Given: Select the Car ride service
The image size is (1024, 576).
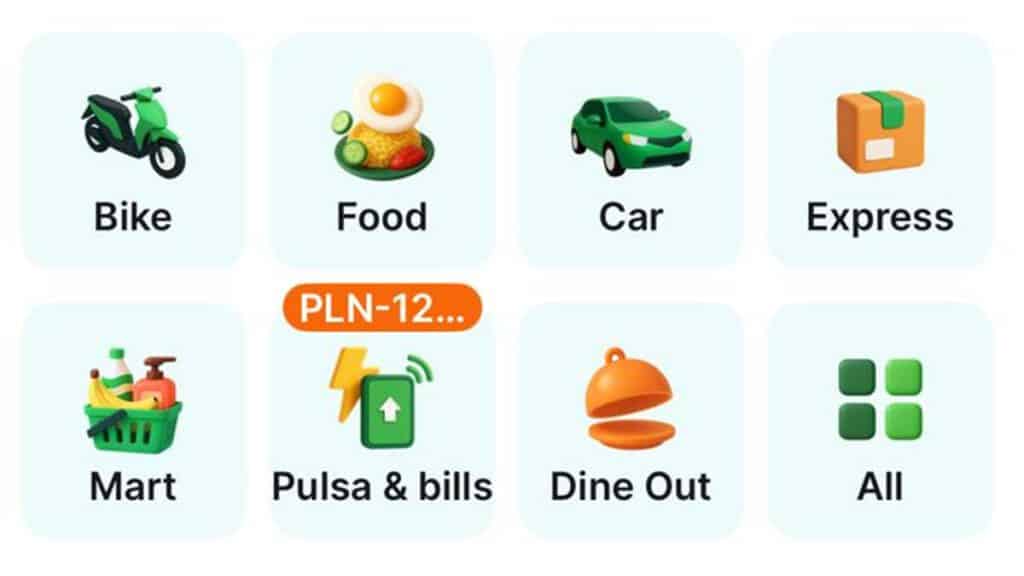Looking at the screenshot, I should click(630, 150).
